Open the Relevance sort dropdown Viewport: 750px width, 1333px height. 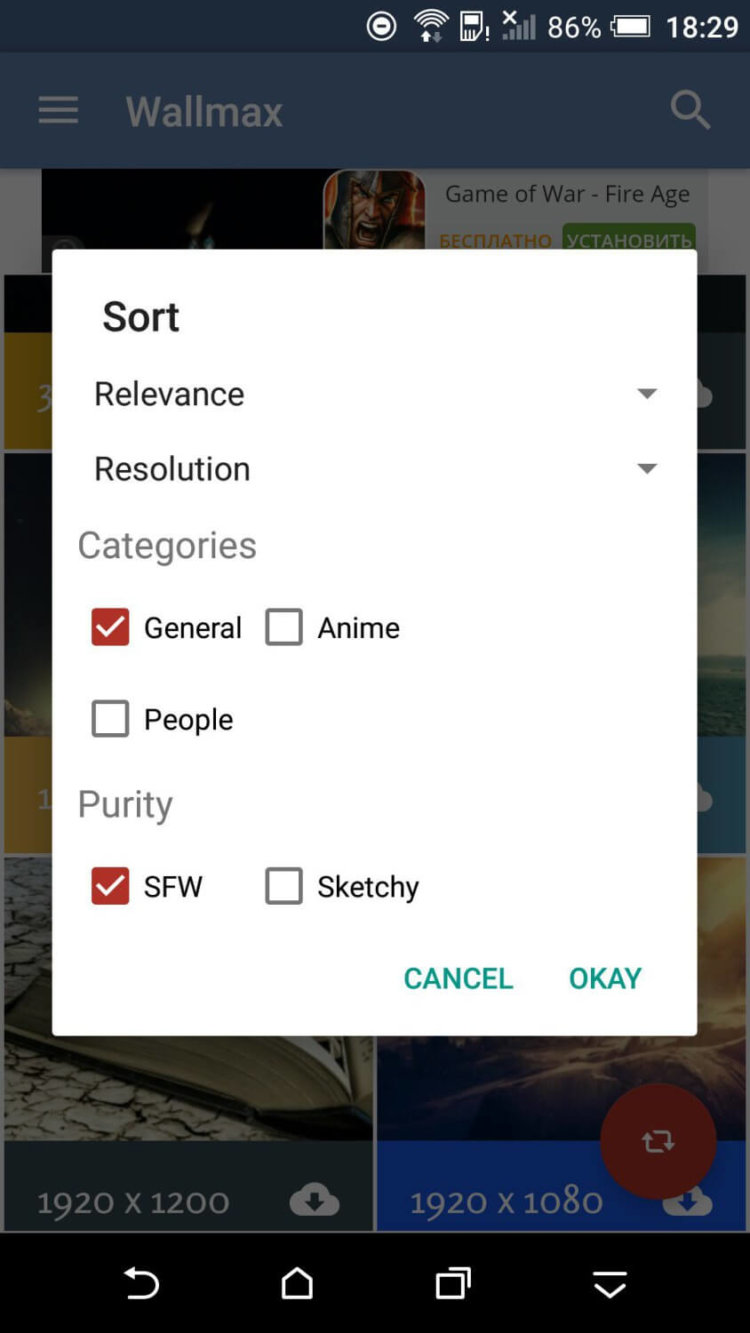(x=374, y=394)
